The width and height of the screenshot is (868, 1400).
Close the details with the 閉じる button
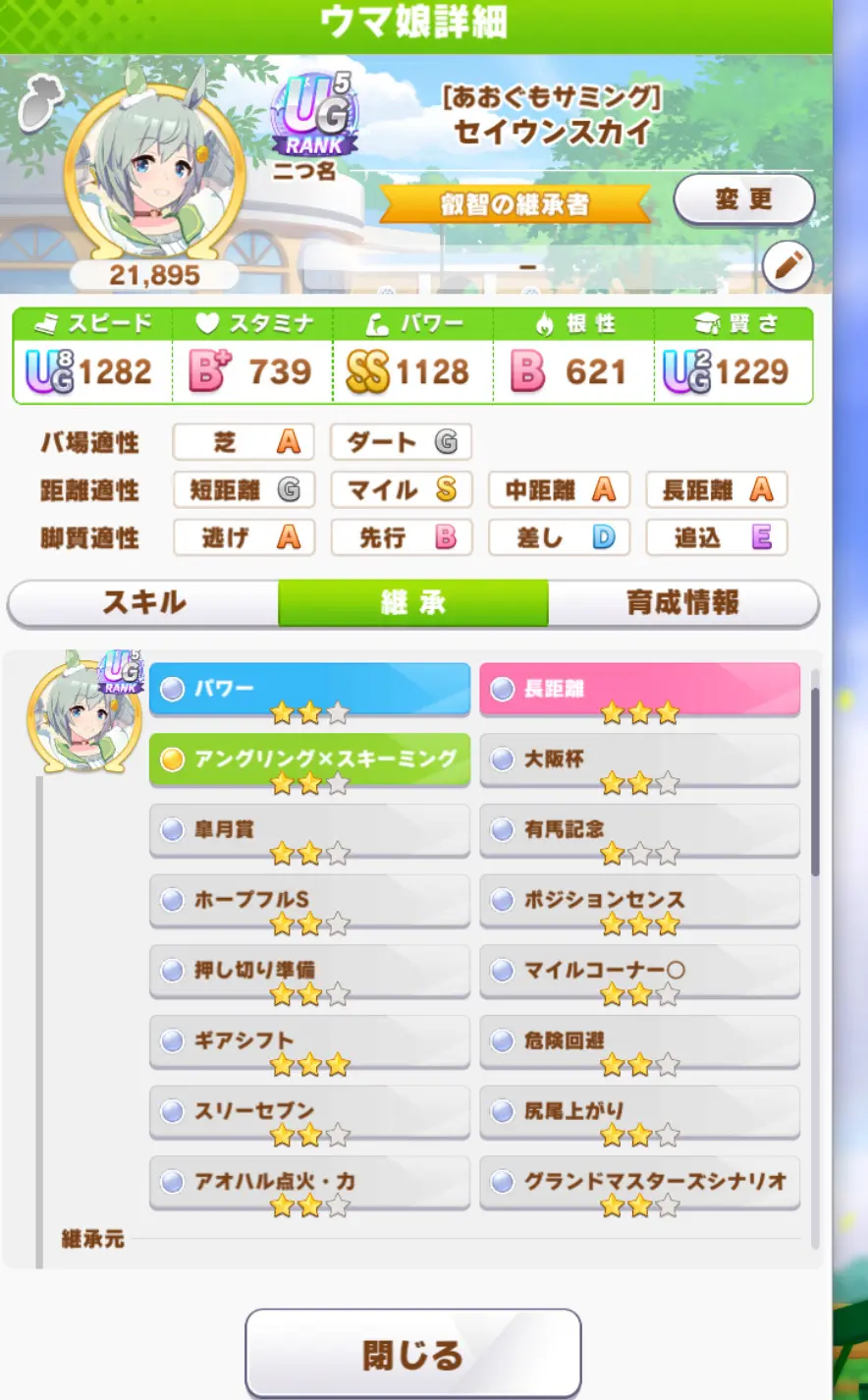[412, 1355]
